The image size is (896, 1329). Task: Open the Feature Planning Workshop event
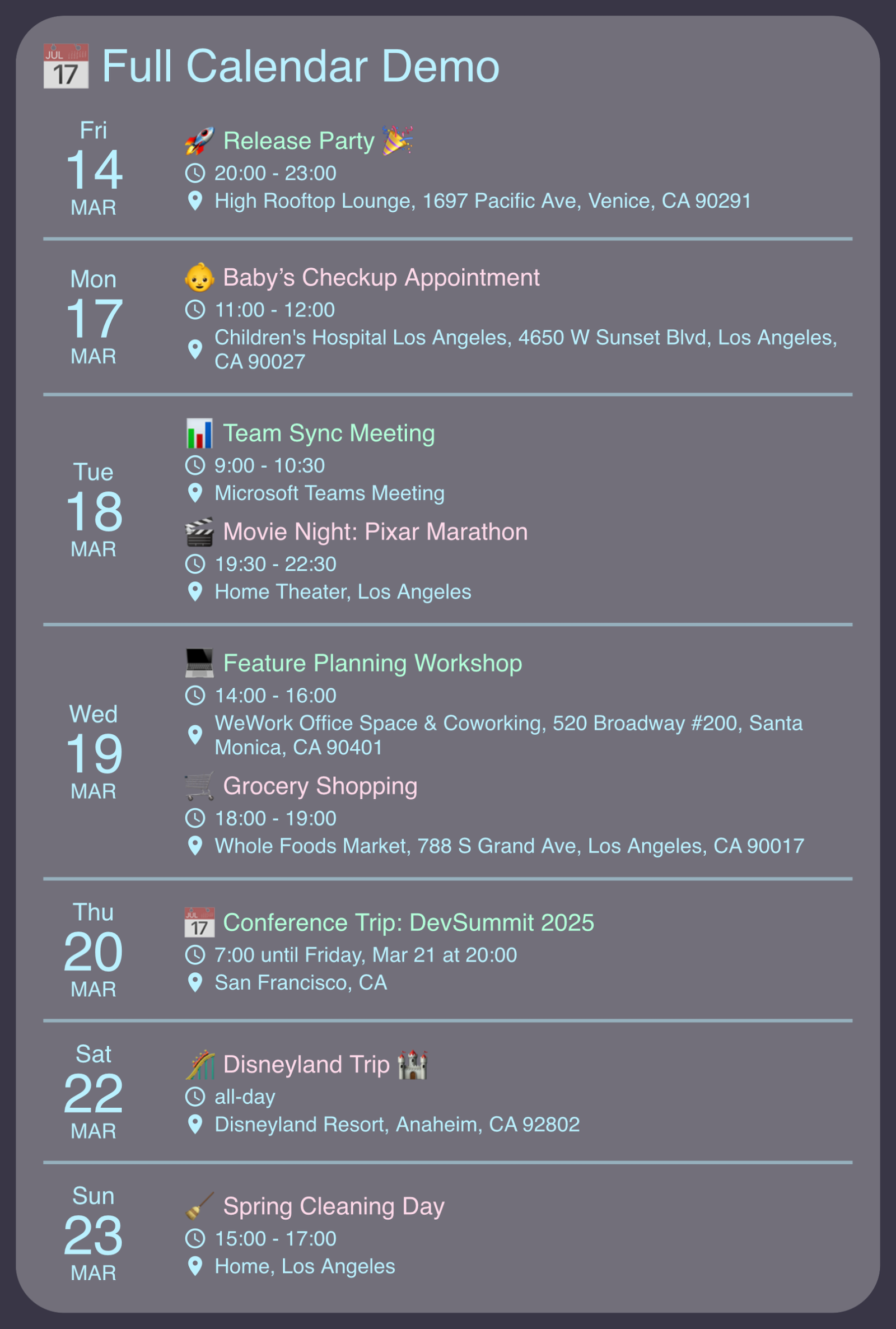pyautogui.click(x=372, y=663)
